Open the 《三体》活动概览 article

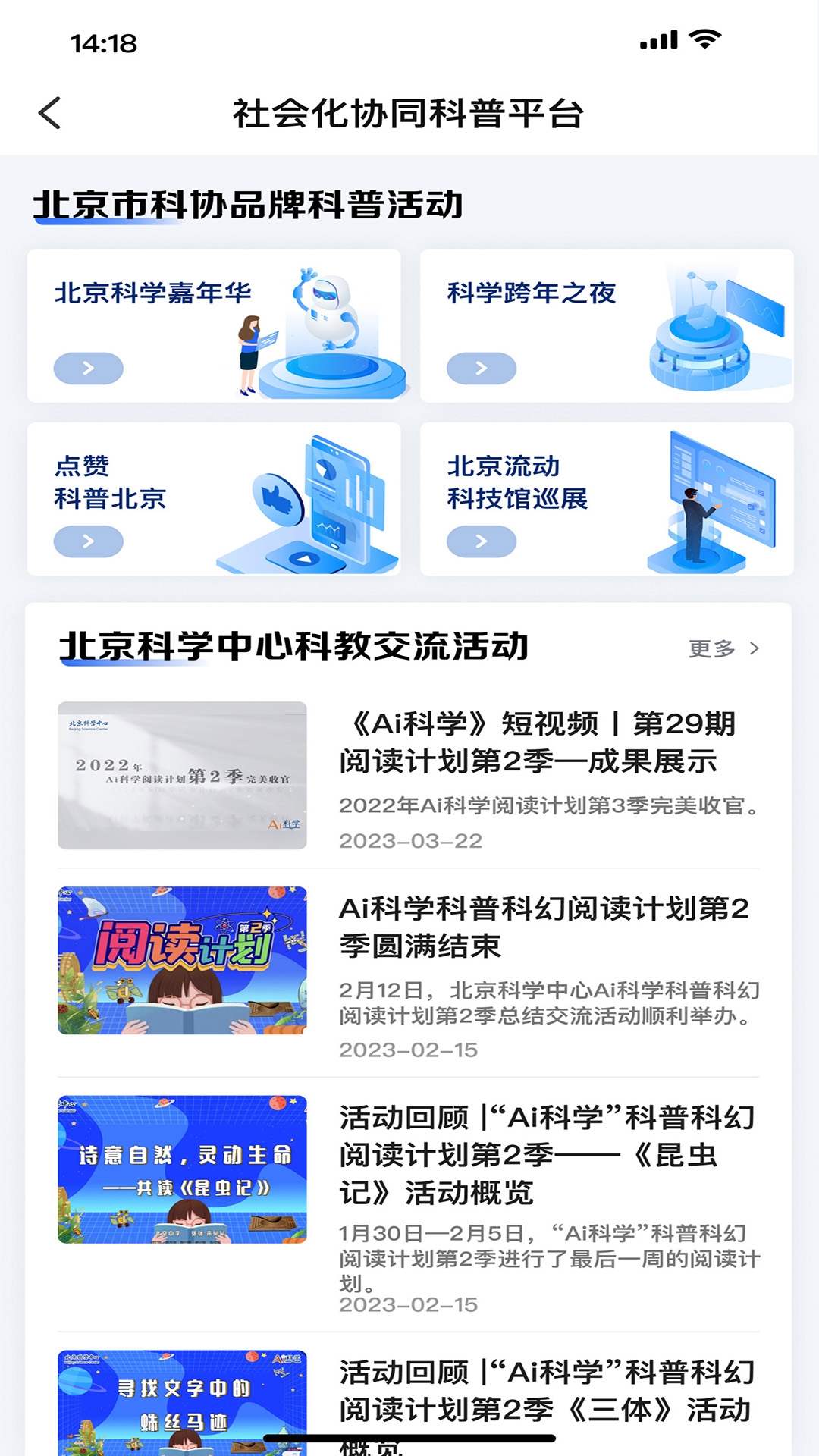click(546, 1394)
